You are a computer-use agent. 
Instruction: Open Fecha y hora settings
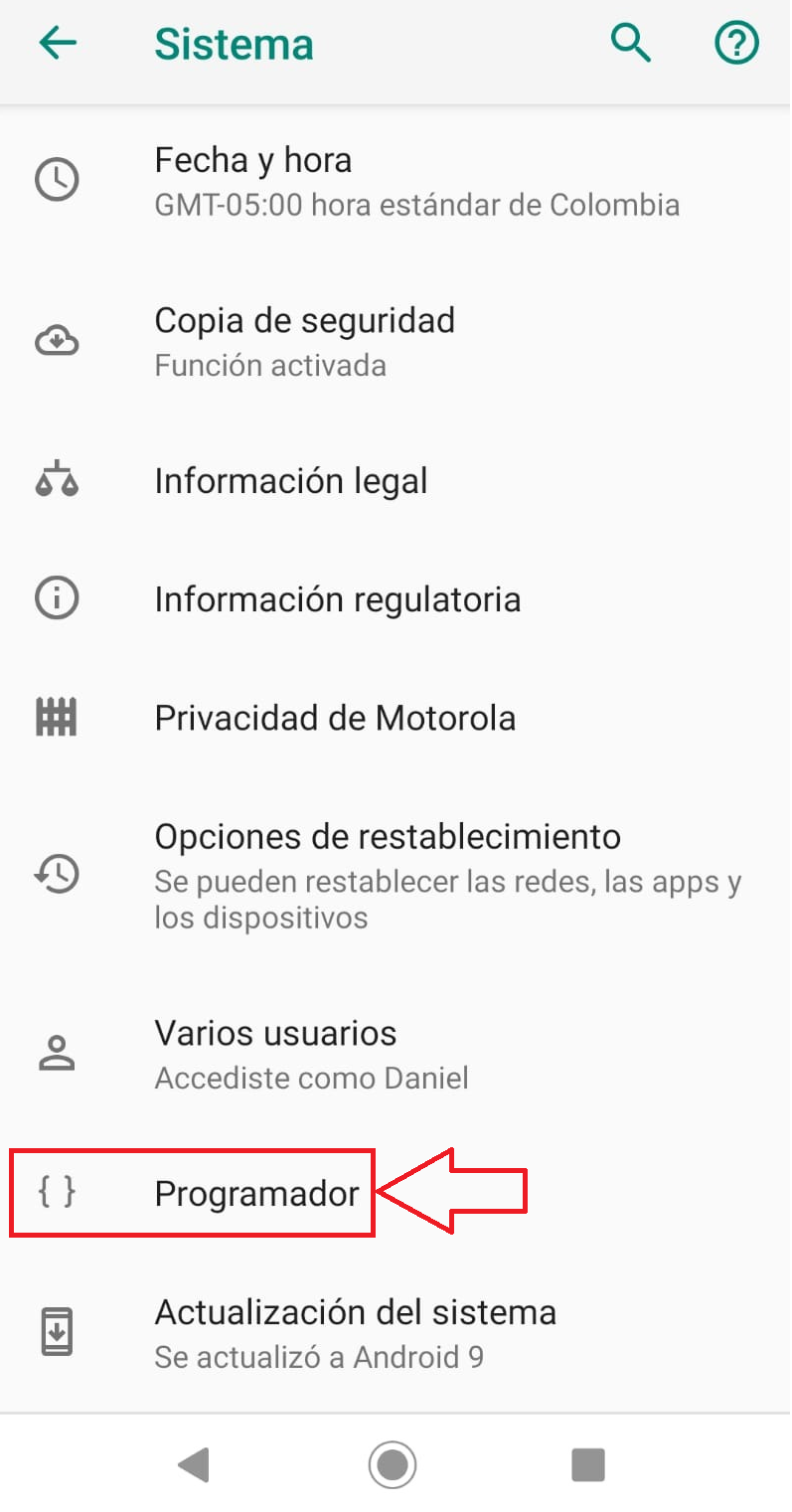396,182
